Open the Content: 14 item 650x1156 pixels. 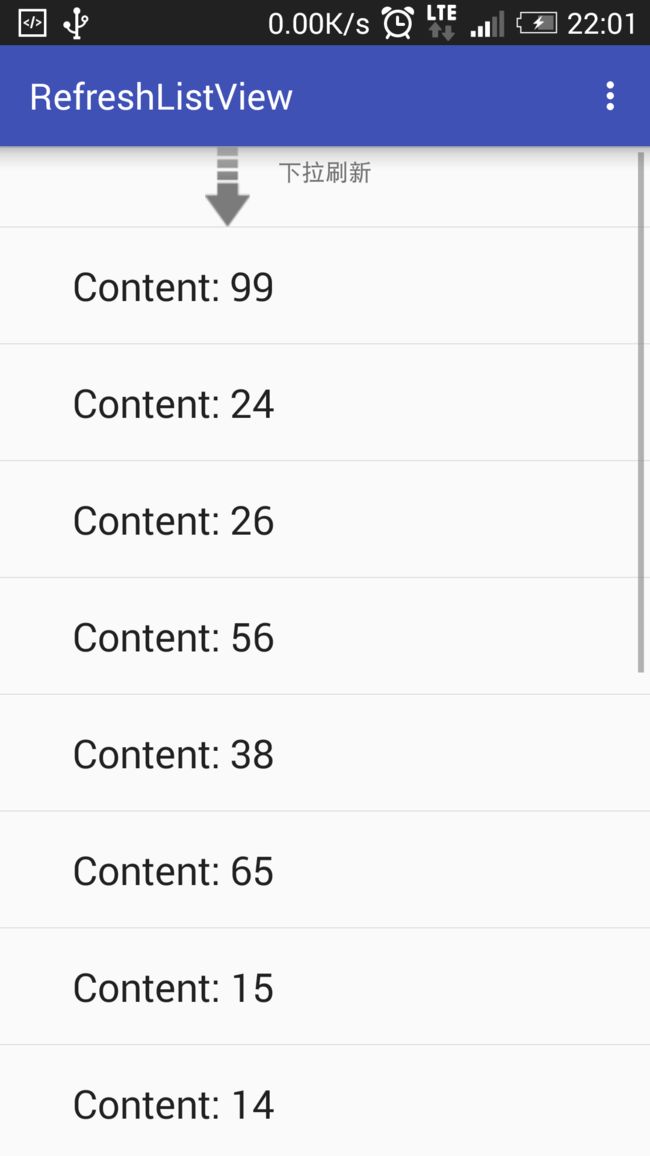click(325, 1101)
